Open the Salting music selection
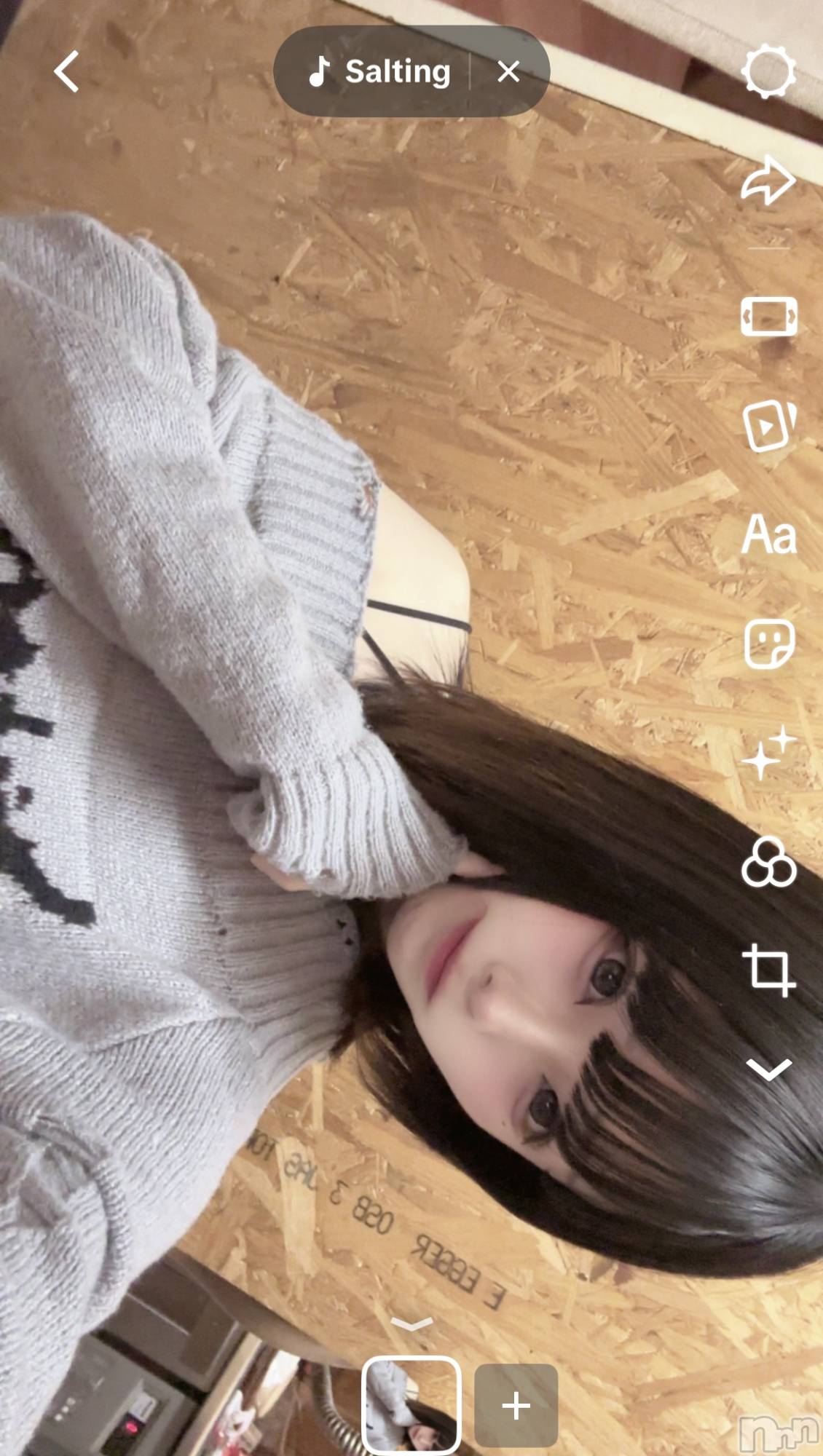Viewport: 823px width, 1456px height. 380,71
